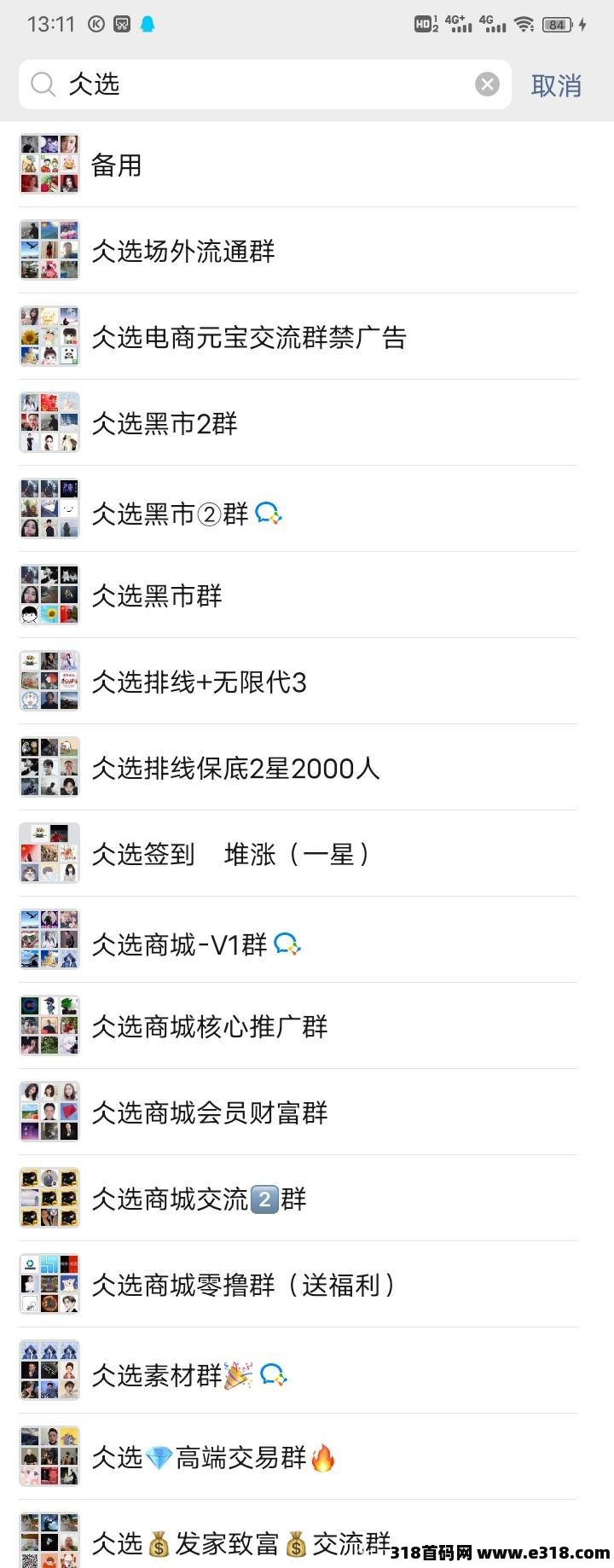Screen dimensions: 614x1568
Task: Tap the avatar thumbnail of 备用 group
Action: point(49,165)
